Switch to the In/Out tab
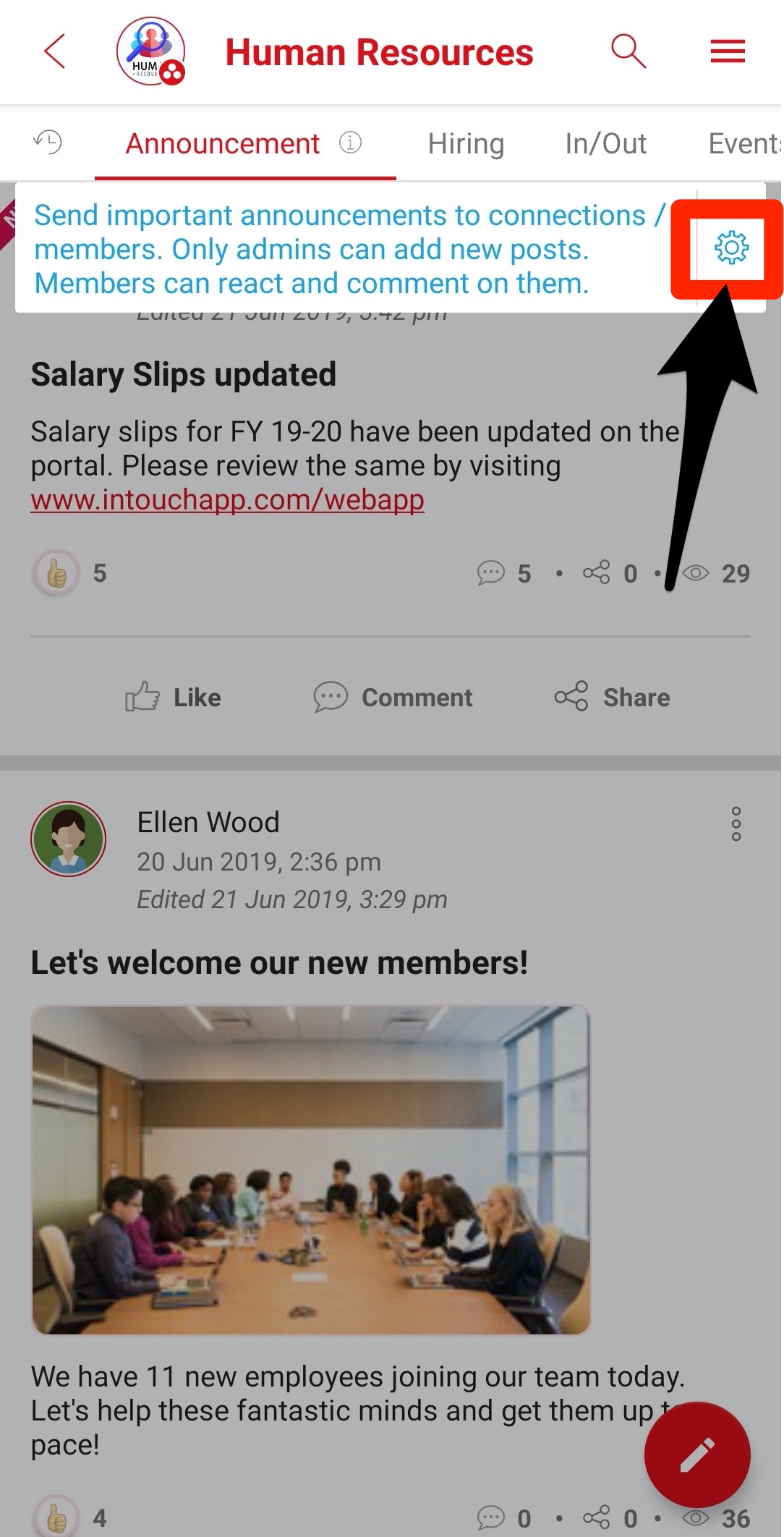 coord(605,143)
